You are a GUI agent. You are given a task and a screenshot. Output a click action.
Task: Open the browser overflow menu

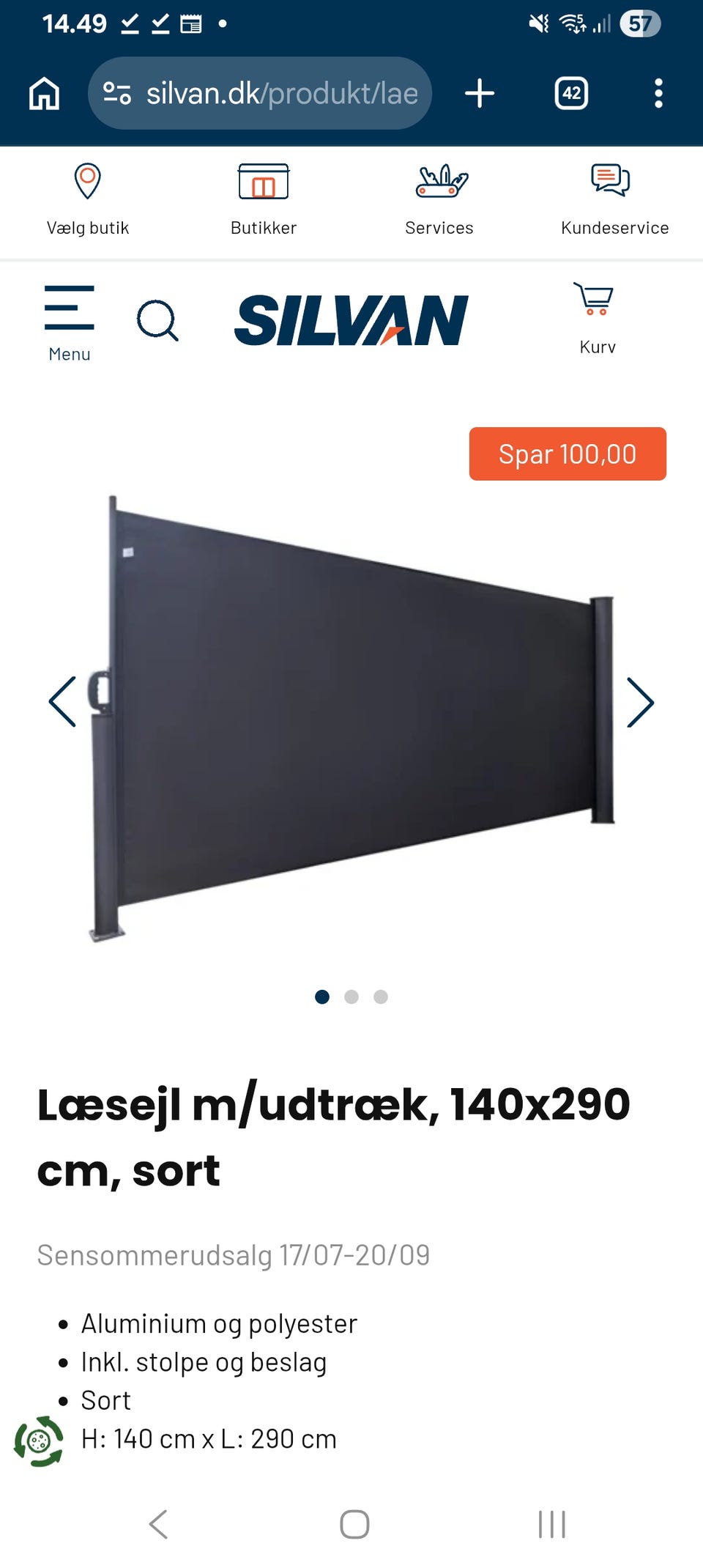[658, 93]
